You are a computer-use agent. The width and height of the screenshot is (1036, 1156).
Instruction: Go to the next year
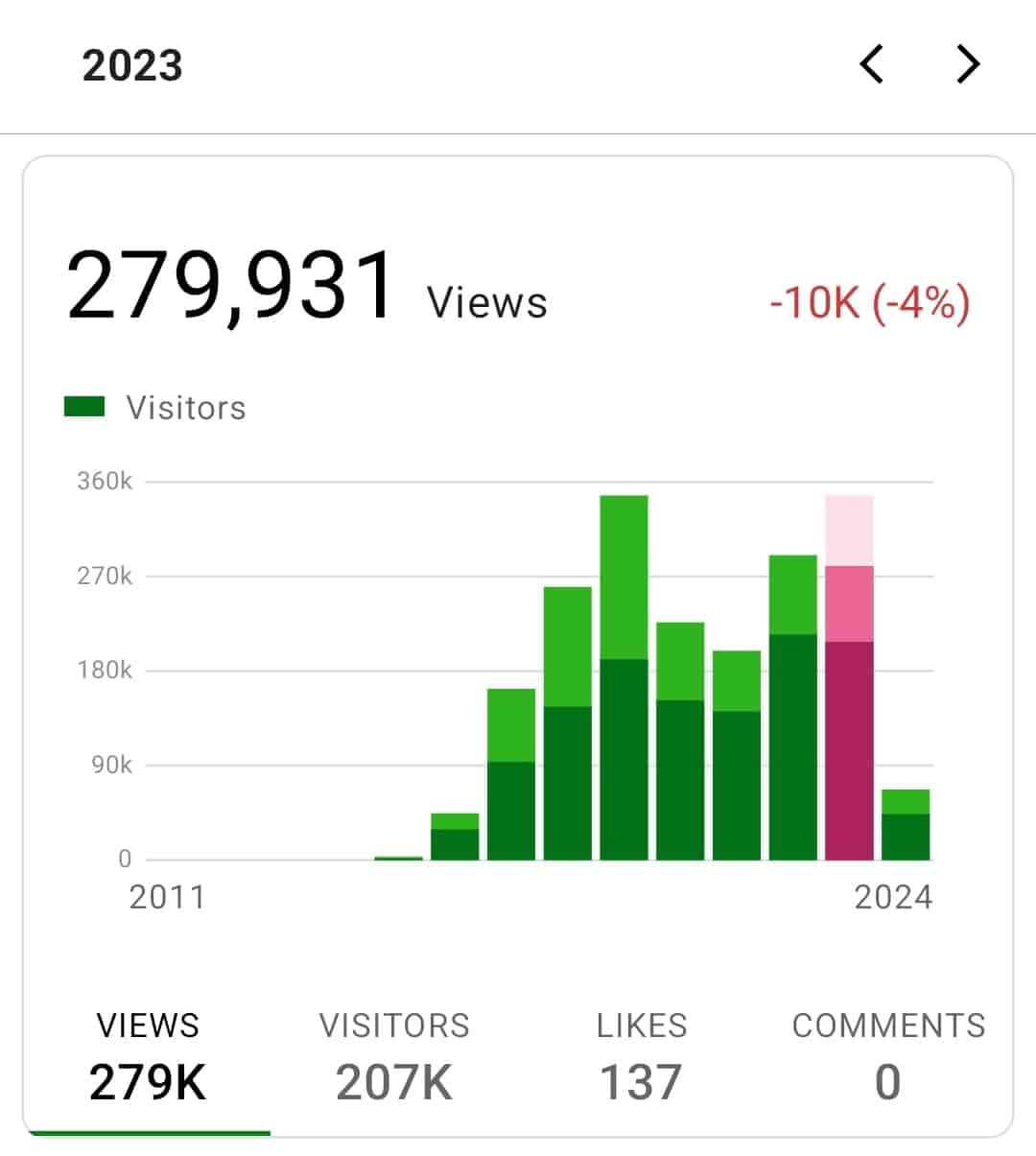(968, 65)
